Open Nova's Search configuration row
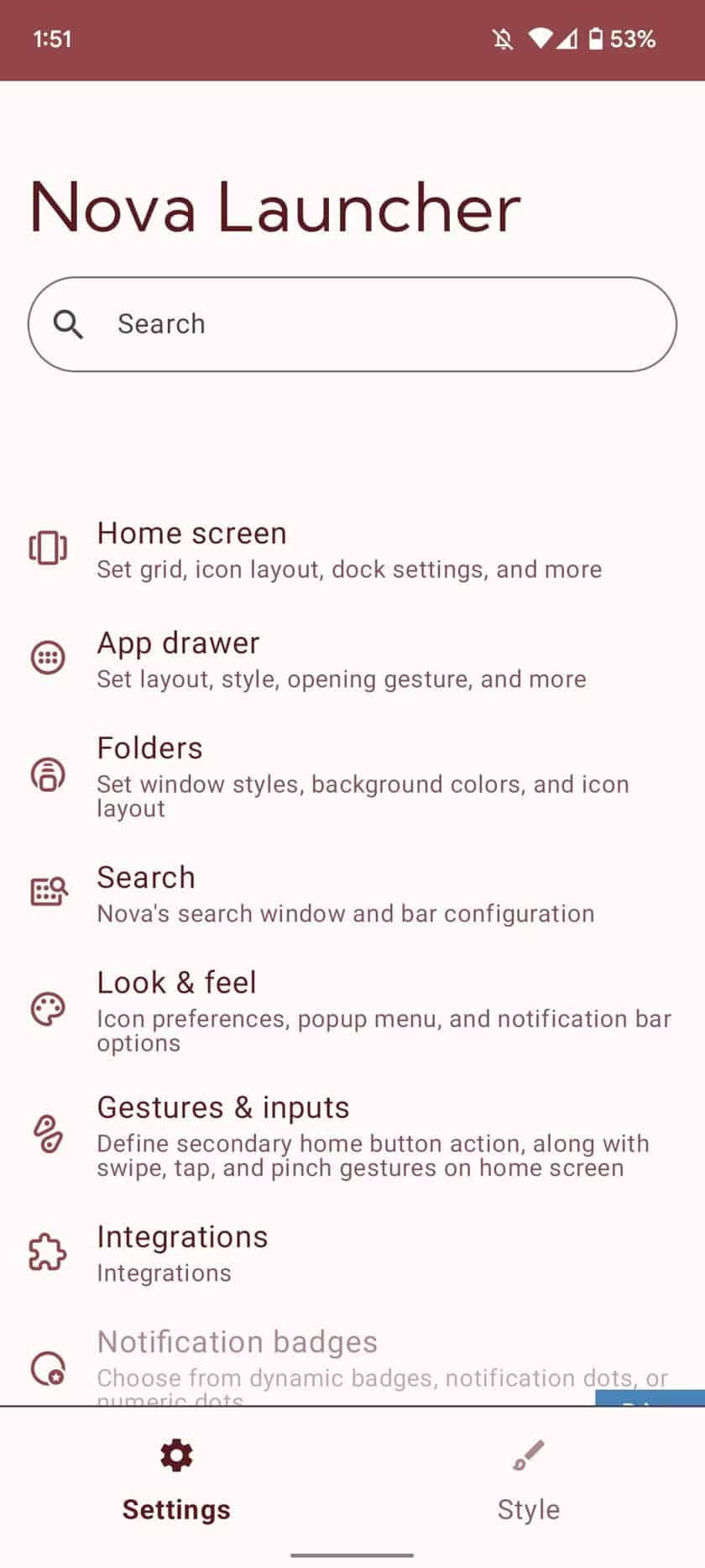Image resolution: width=705 pixels, height=1568 pixels. [x=352, y=894]
